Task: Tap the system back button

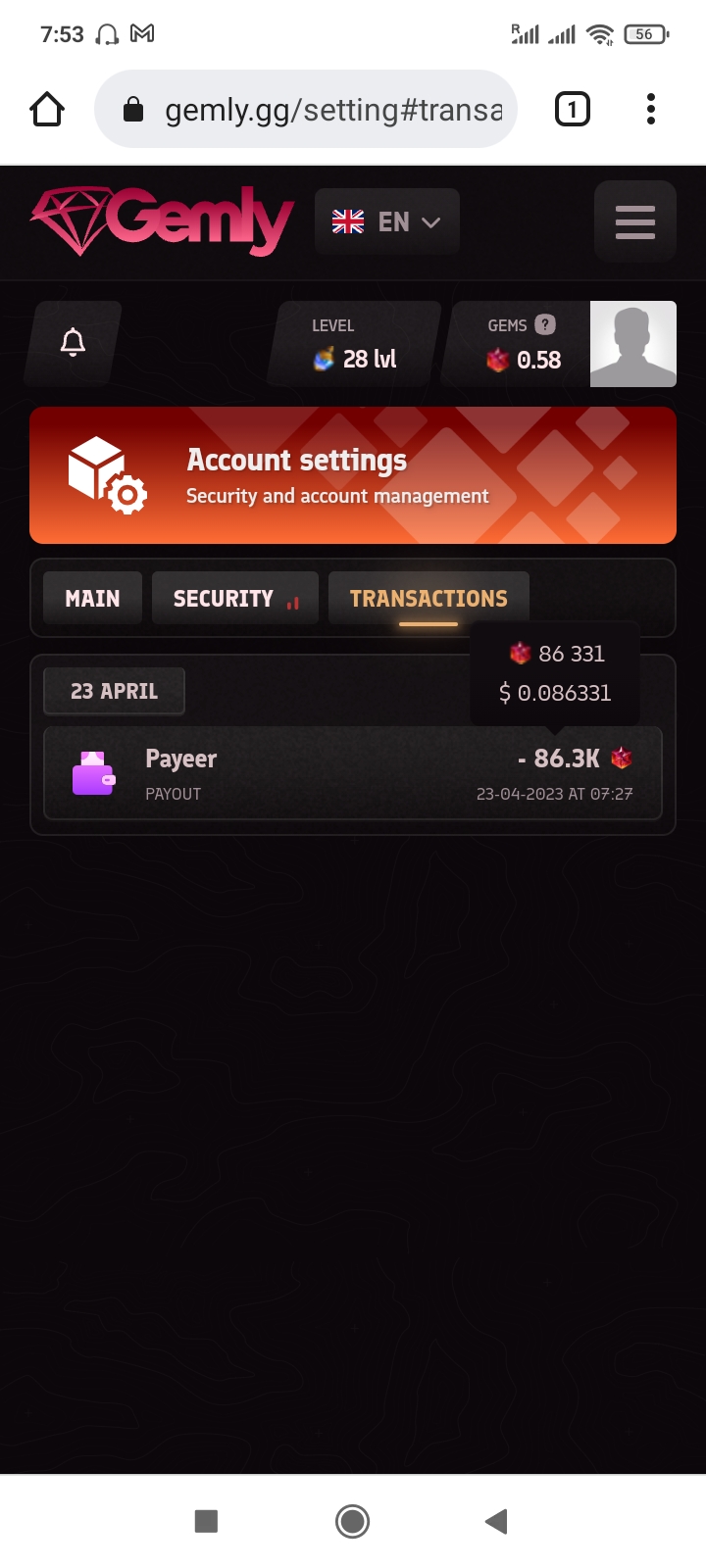Action: (x=496, y=1521)
